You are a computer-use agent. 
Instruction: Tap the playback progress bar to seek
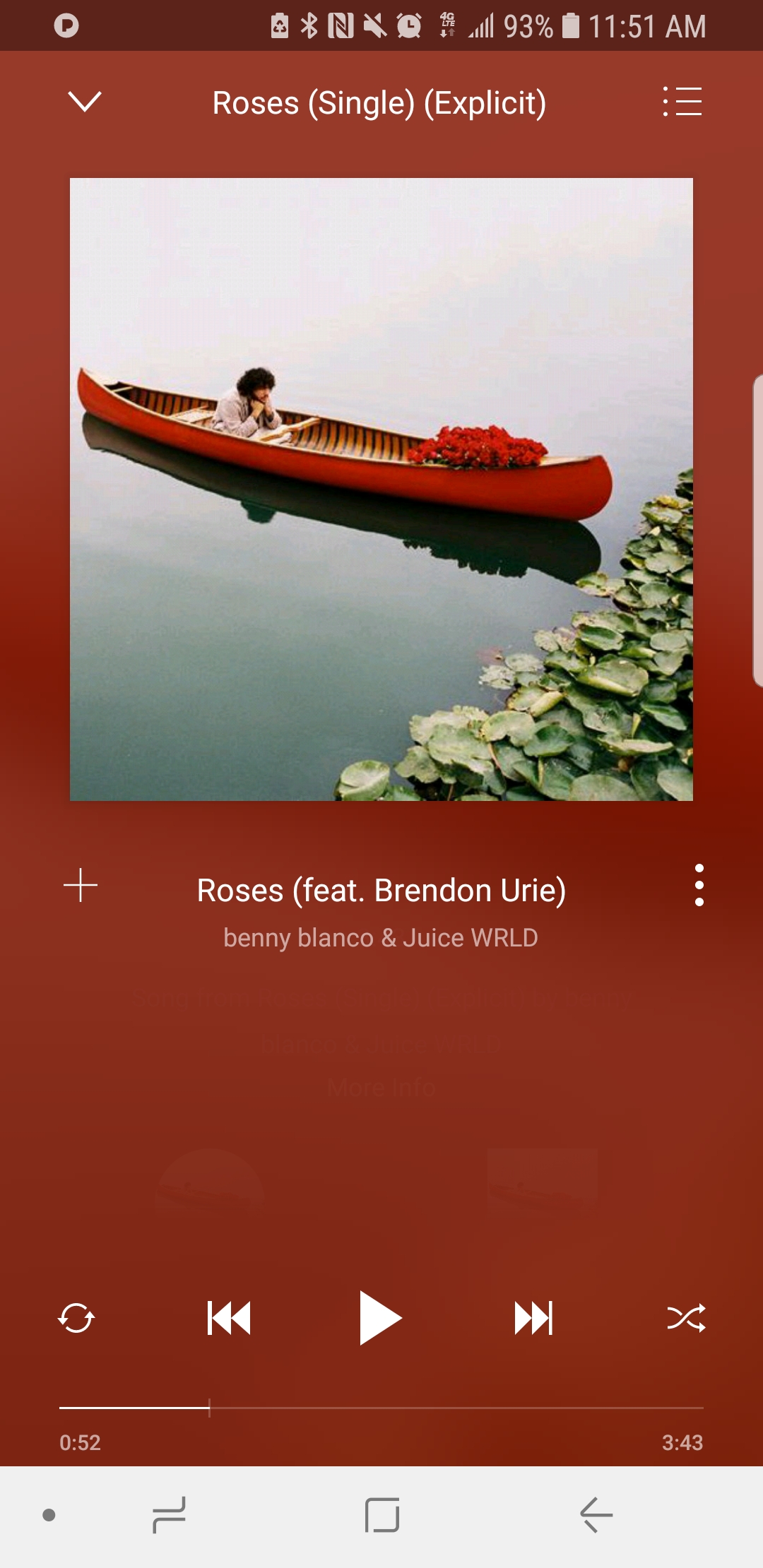pos(381,1408)
